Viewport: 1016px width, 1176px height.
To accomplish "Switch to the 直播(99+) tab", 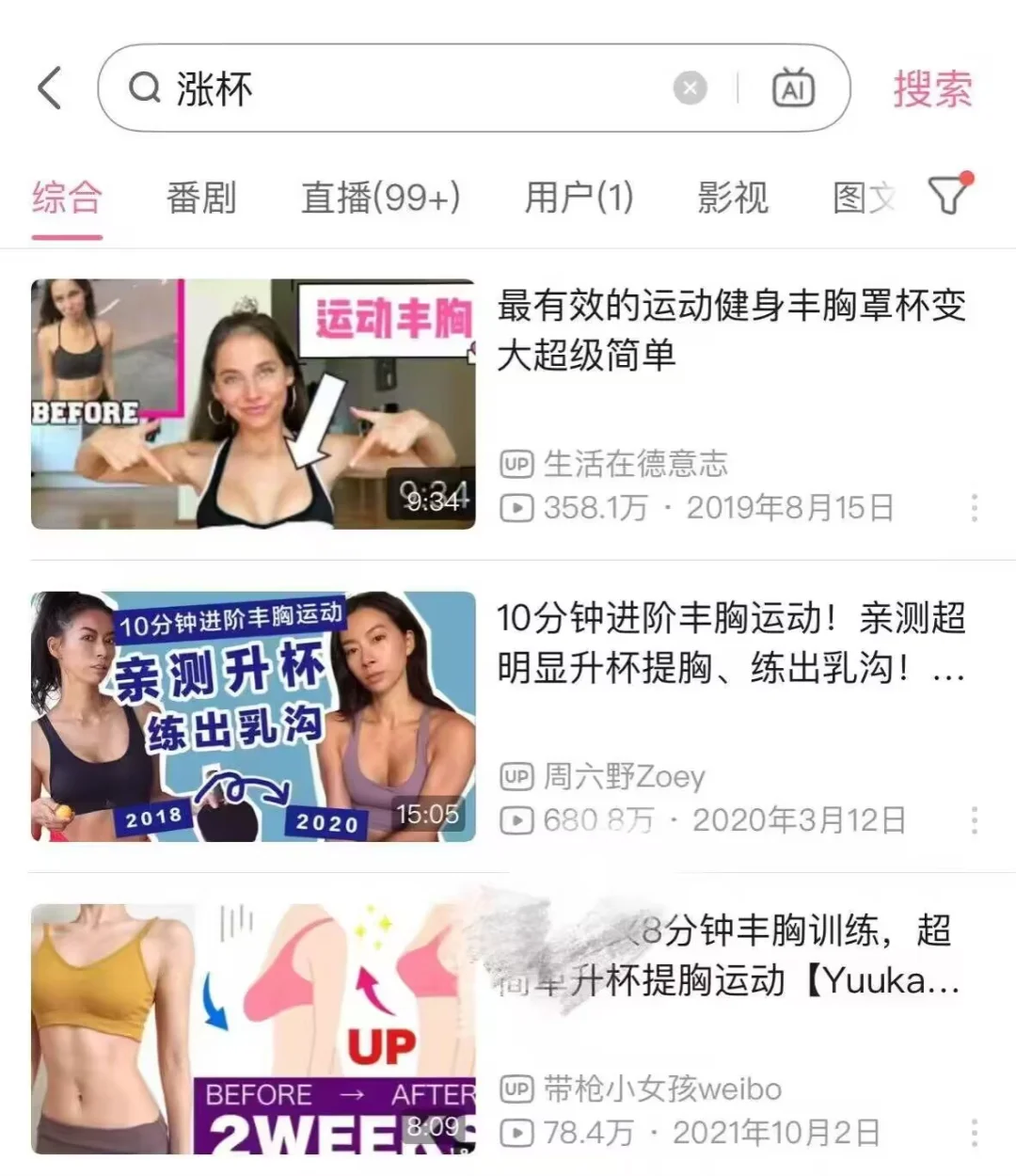I will [x=381, y=199].
